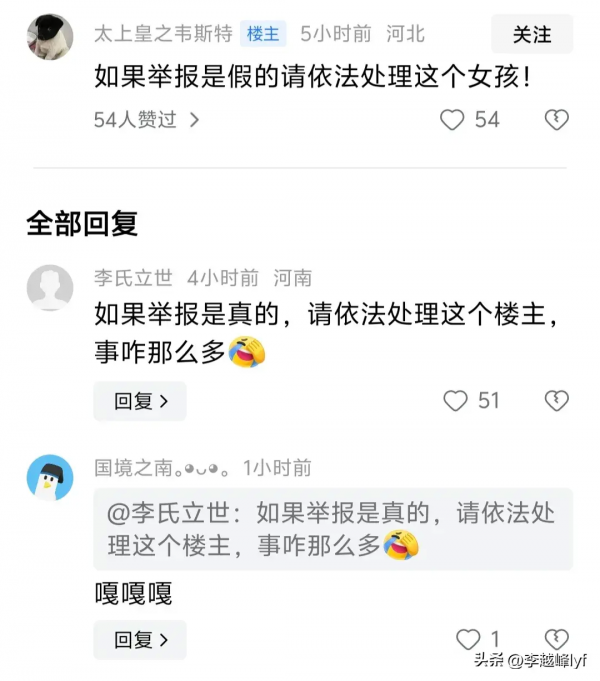
Task: Reply to the 嘎嘎嘎 comment
Action: [x=140, y=639]
